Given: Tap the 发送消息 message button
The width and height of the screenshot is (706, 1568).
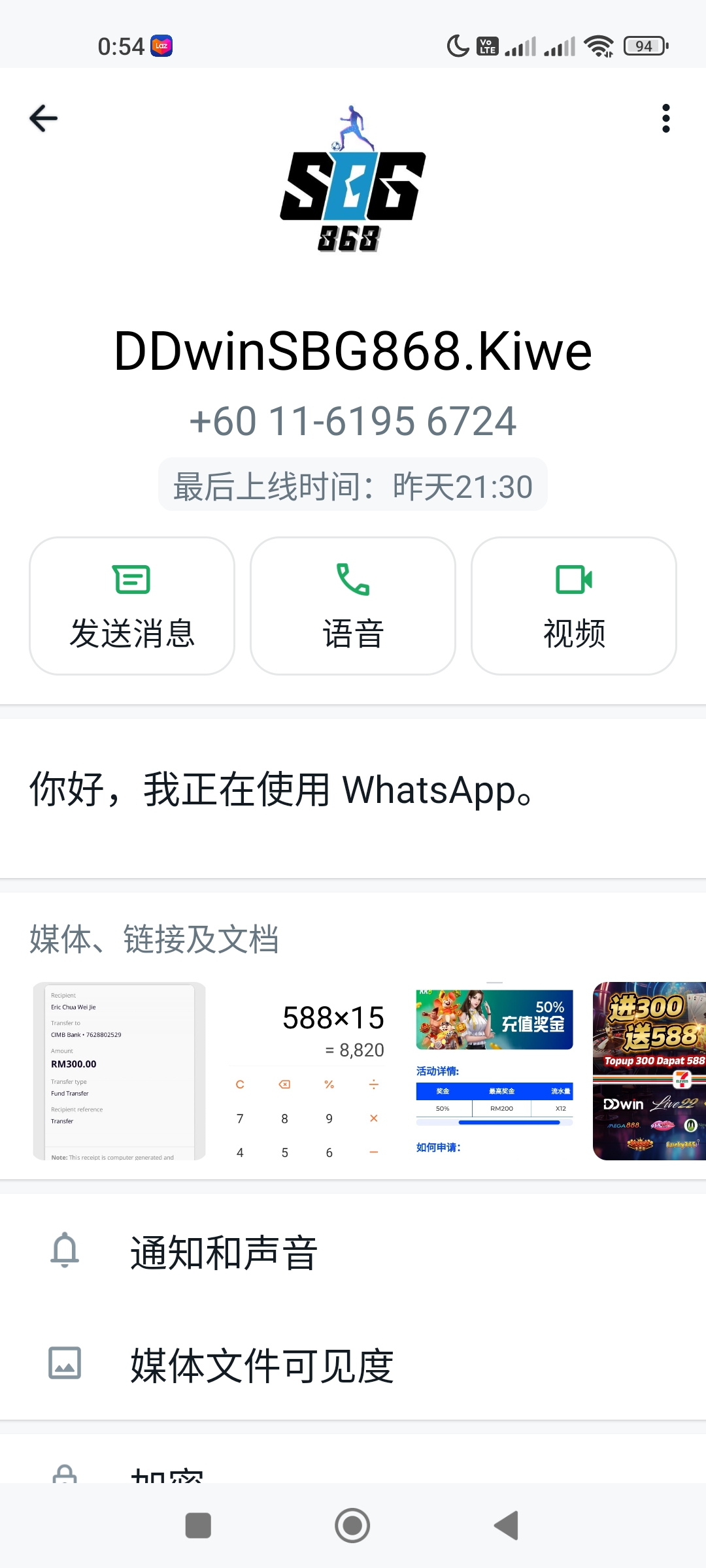Looking at the screenshot, I should coord(132,606).
